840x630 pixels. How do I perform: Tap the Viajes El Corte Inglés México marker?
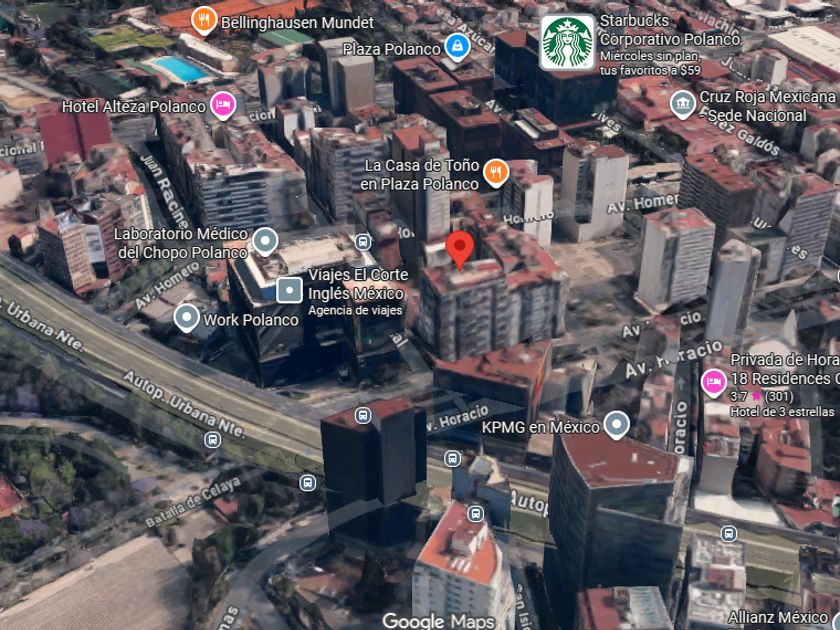289,290
